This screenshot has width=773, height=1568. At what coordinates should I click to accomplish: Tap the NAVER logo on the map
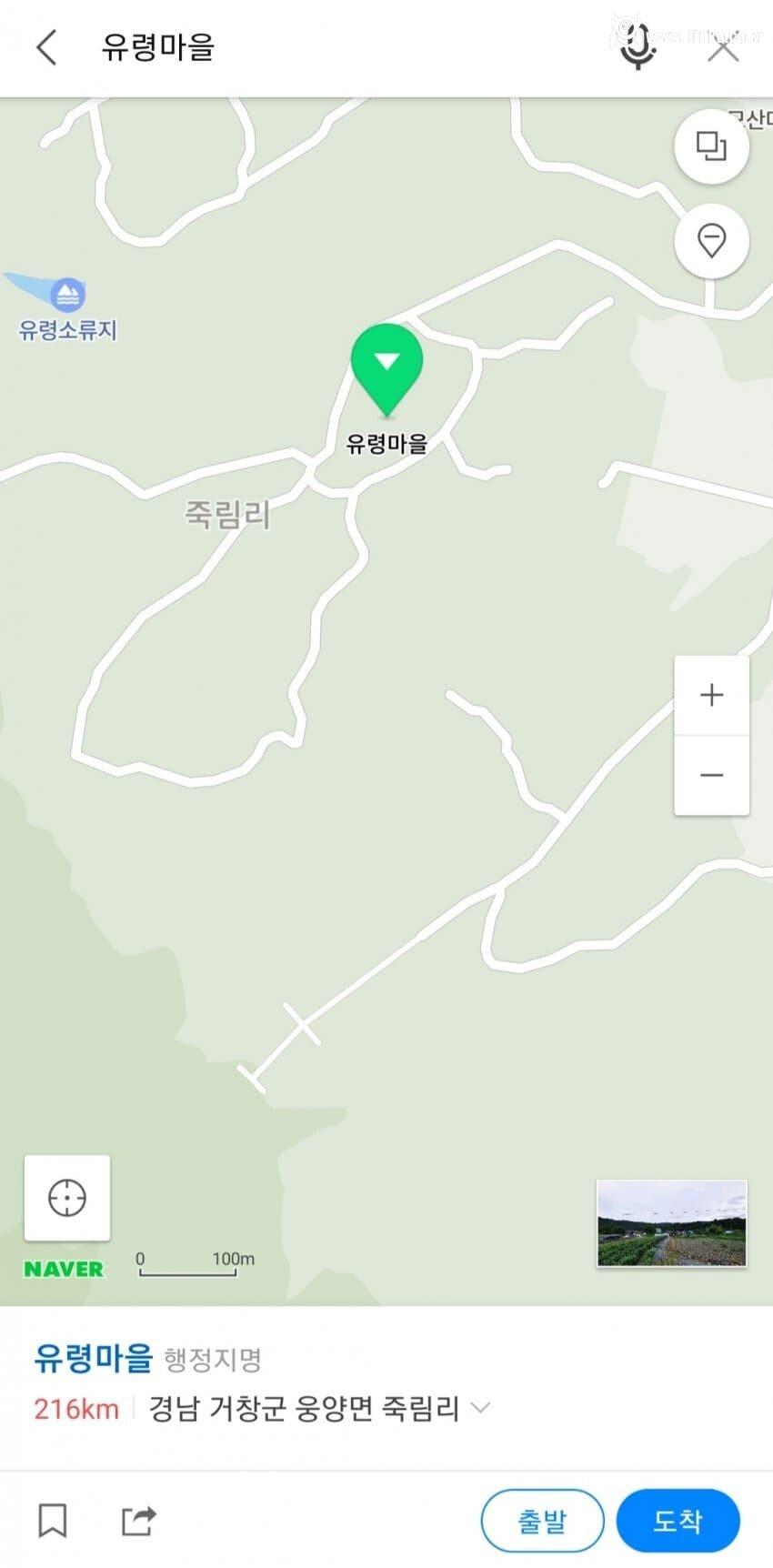tap(64, 1268)
